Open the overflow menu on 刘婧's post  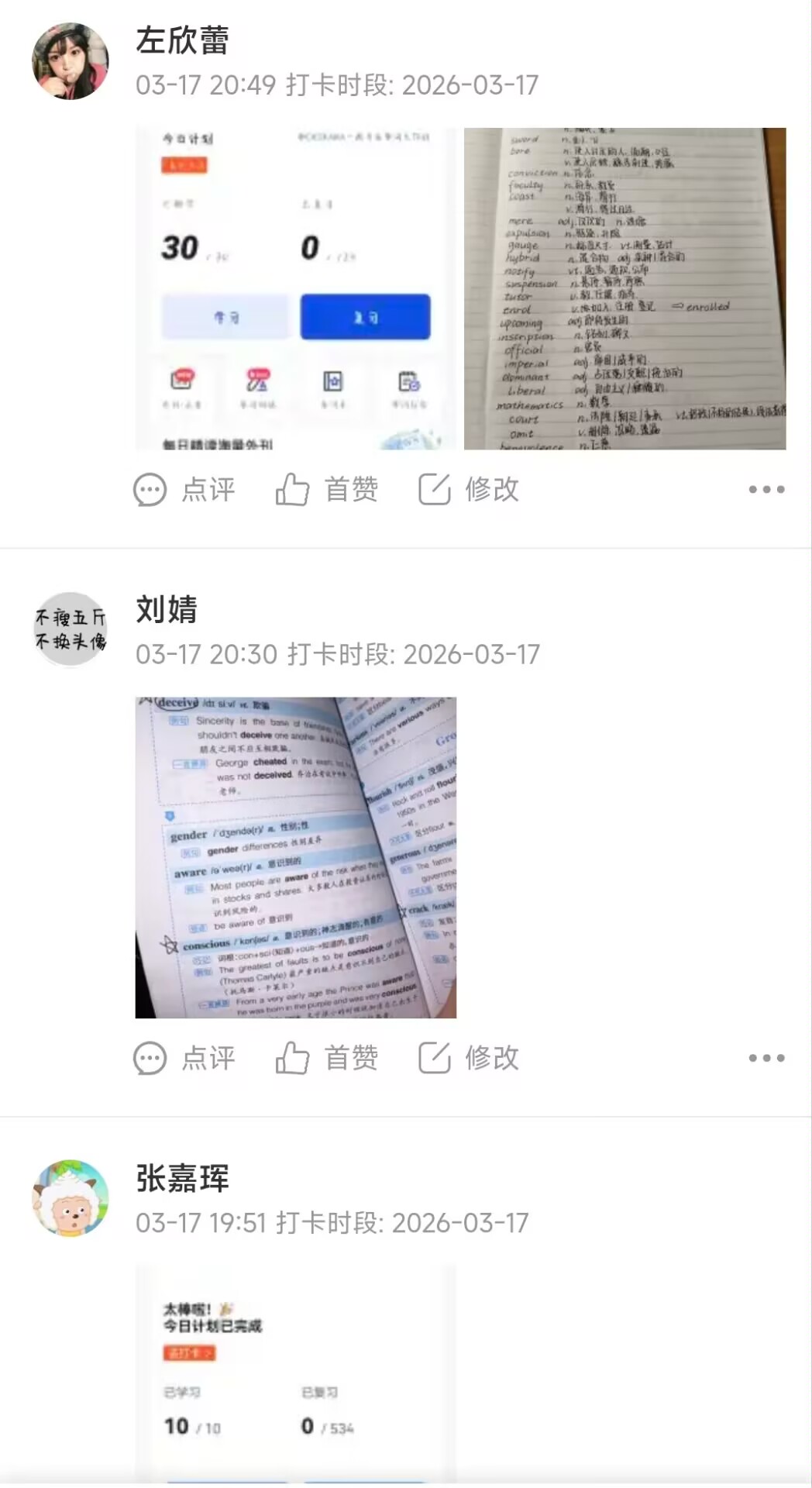[766, 1059]
